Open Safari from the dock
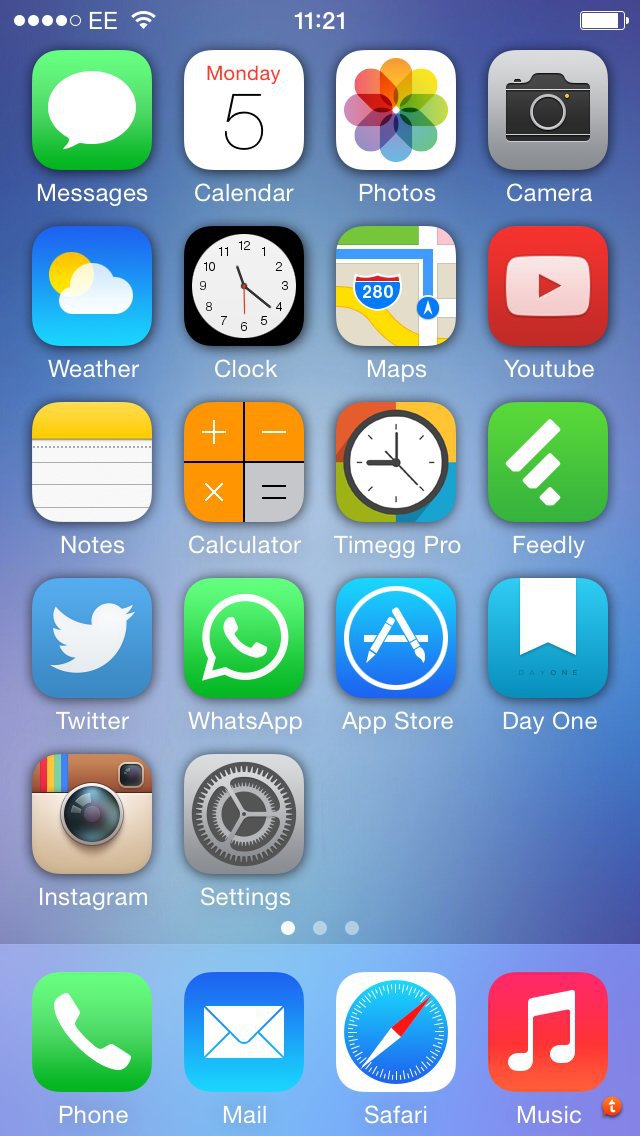 click(x=396, y=1032)
